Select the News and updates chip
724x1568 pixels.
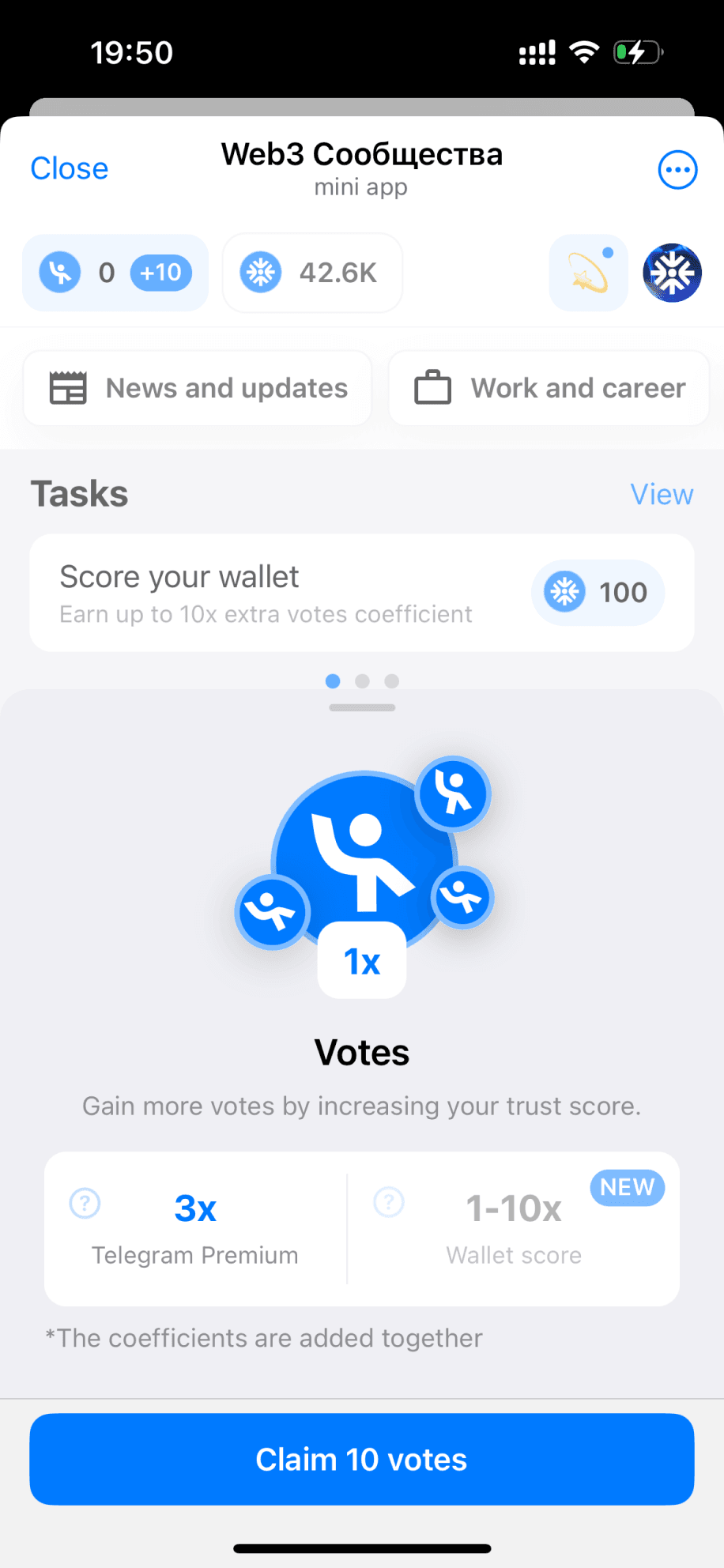[x=198, y=388]
